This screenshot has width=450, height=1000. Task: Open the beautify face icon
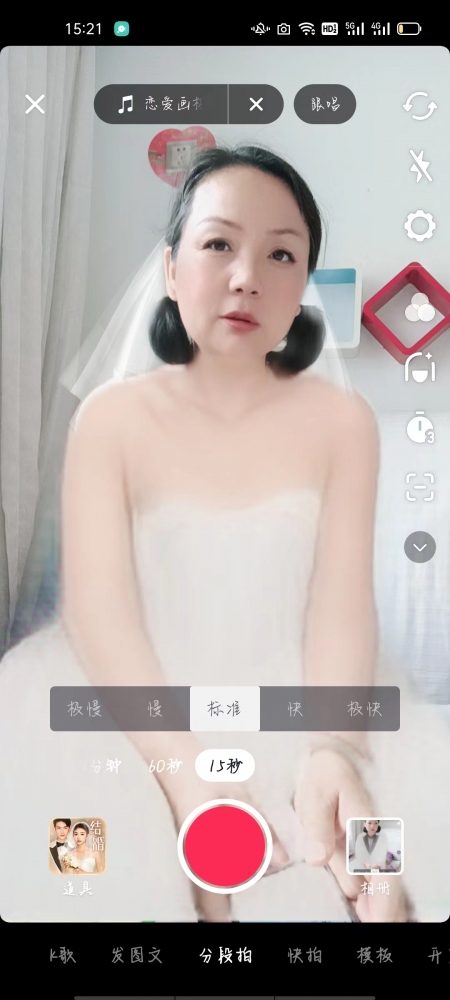point(420,367)
